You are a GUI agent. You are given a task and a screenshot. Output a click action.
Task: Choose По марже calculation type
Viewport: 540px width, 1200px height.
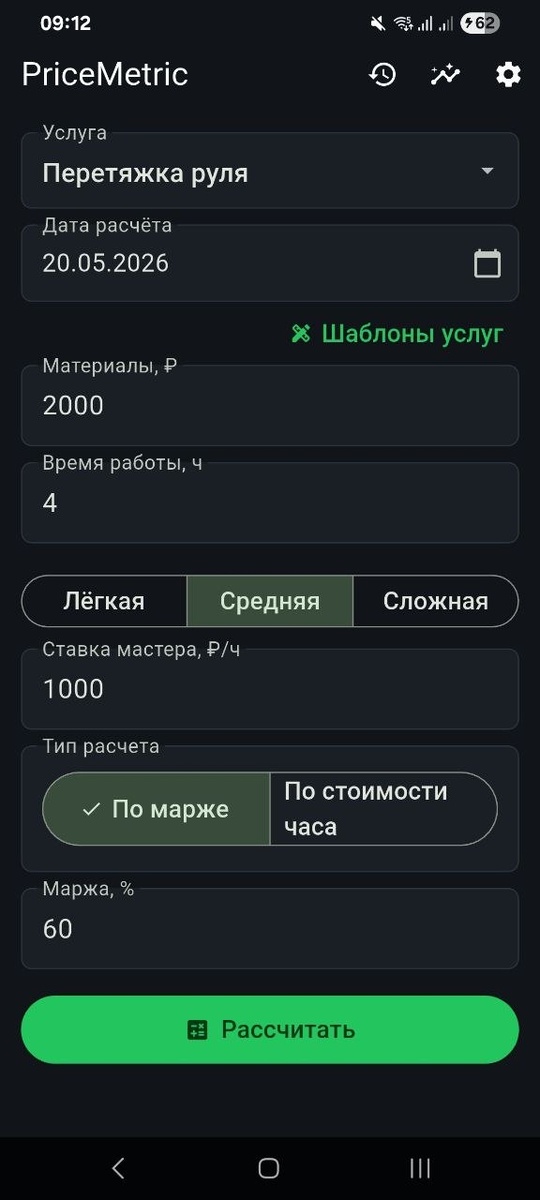[156, 809]
